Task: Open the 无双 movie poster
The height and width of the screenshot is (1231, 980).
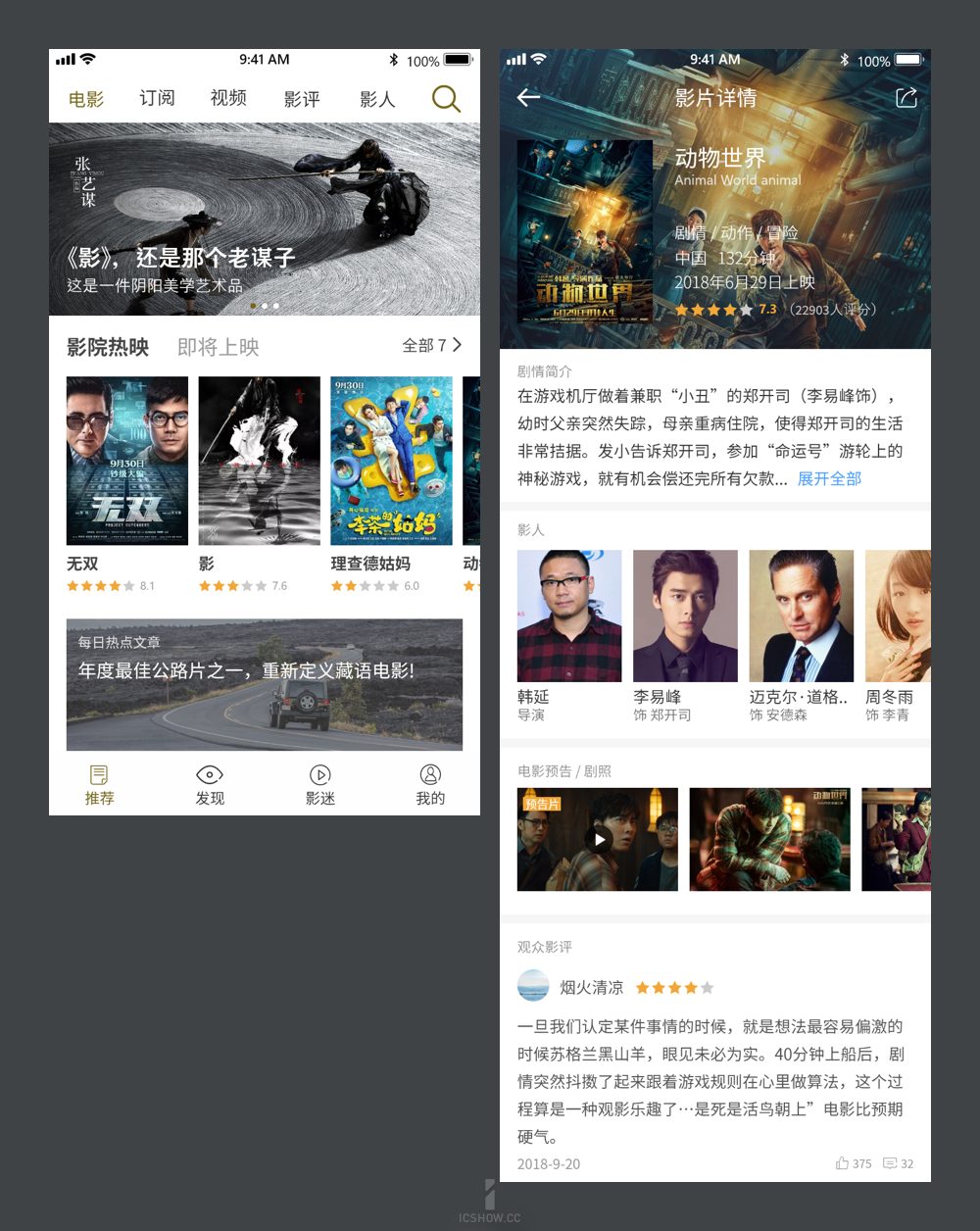Action: click(x=127, y=461)
